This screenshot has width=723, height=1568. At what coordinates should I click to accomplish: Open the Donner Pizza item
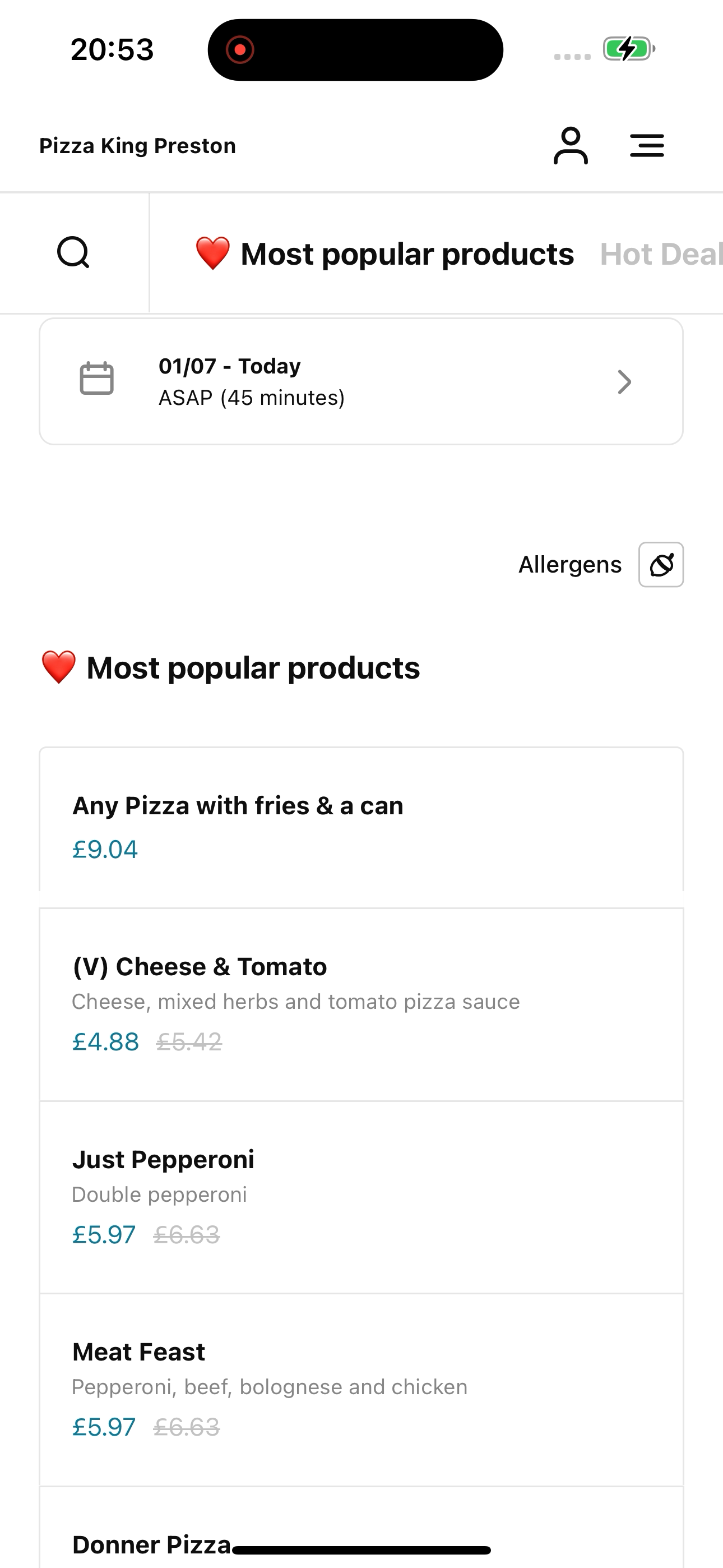(x=361, y=1528)
